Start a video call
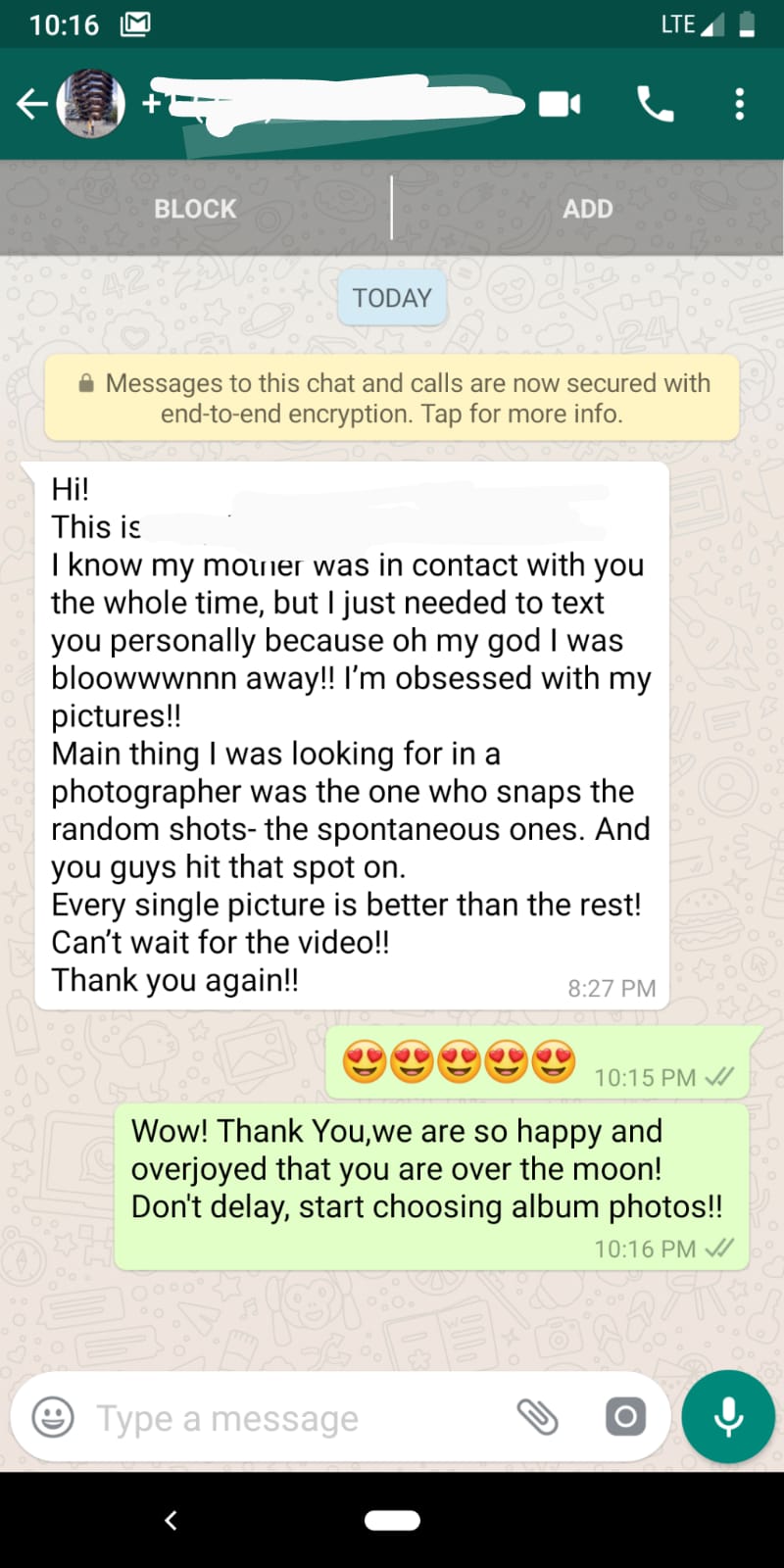Viewport: 784px width, 1568px height. pos(560,103)
